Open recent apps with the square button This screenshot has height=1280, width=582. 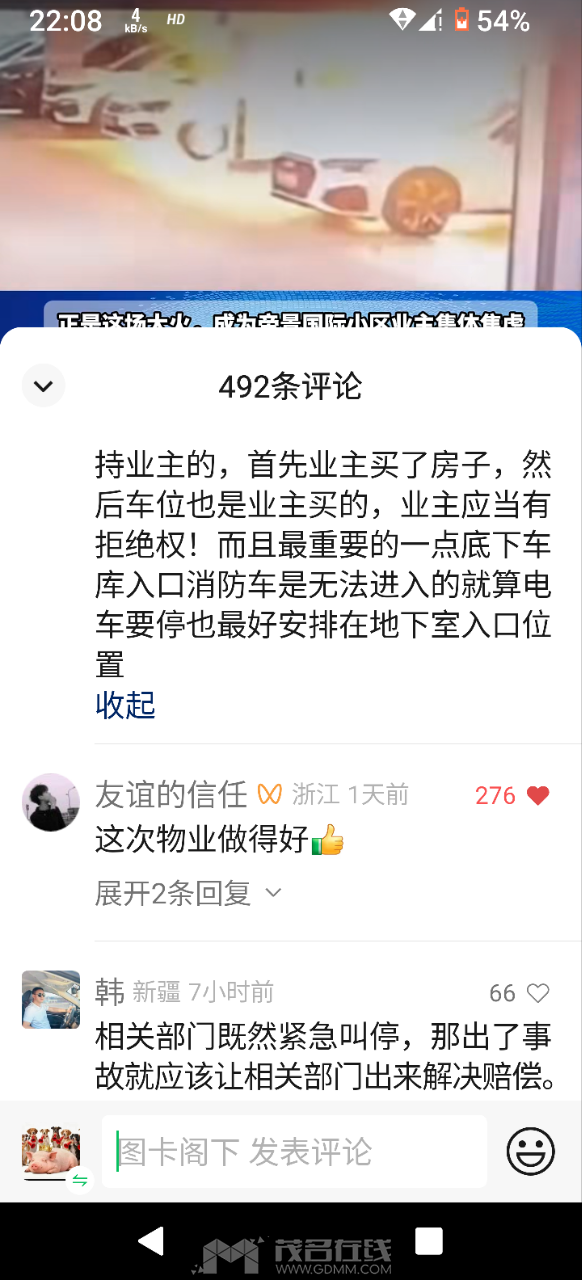429,1241
